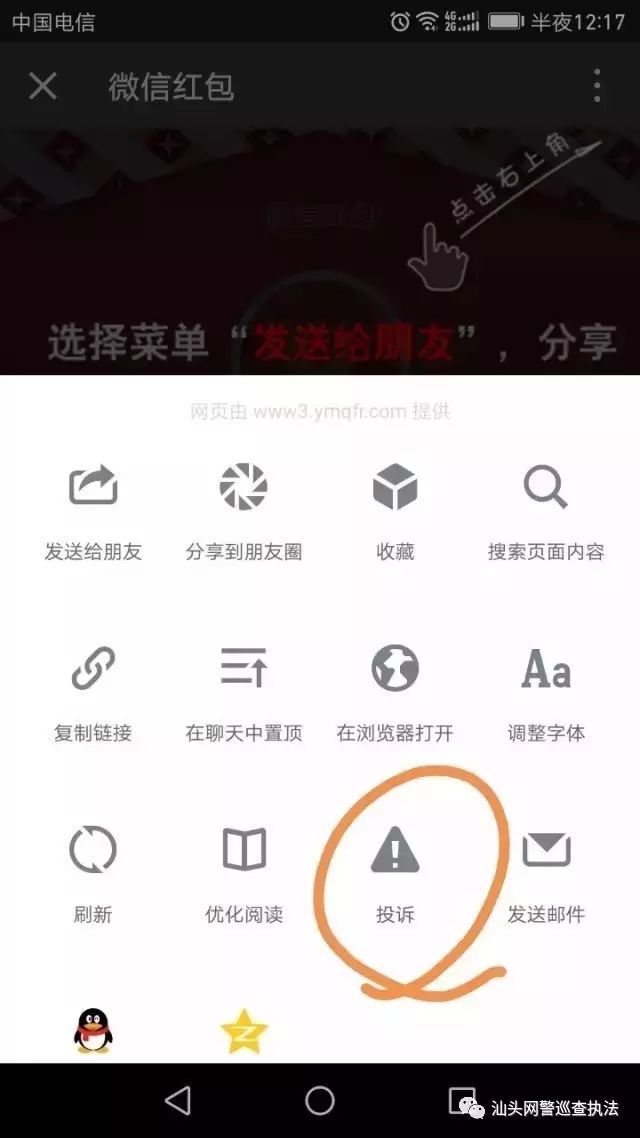Viewport: 640px width, 1138px height.
Task: Tap the system back button
Action: (178, 1101)
